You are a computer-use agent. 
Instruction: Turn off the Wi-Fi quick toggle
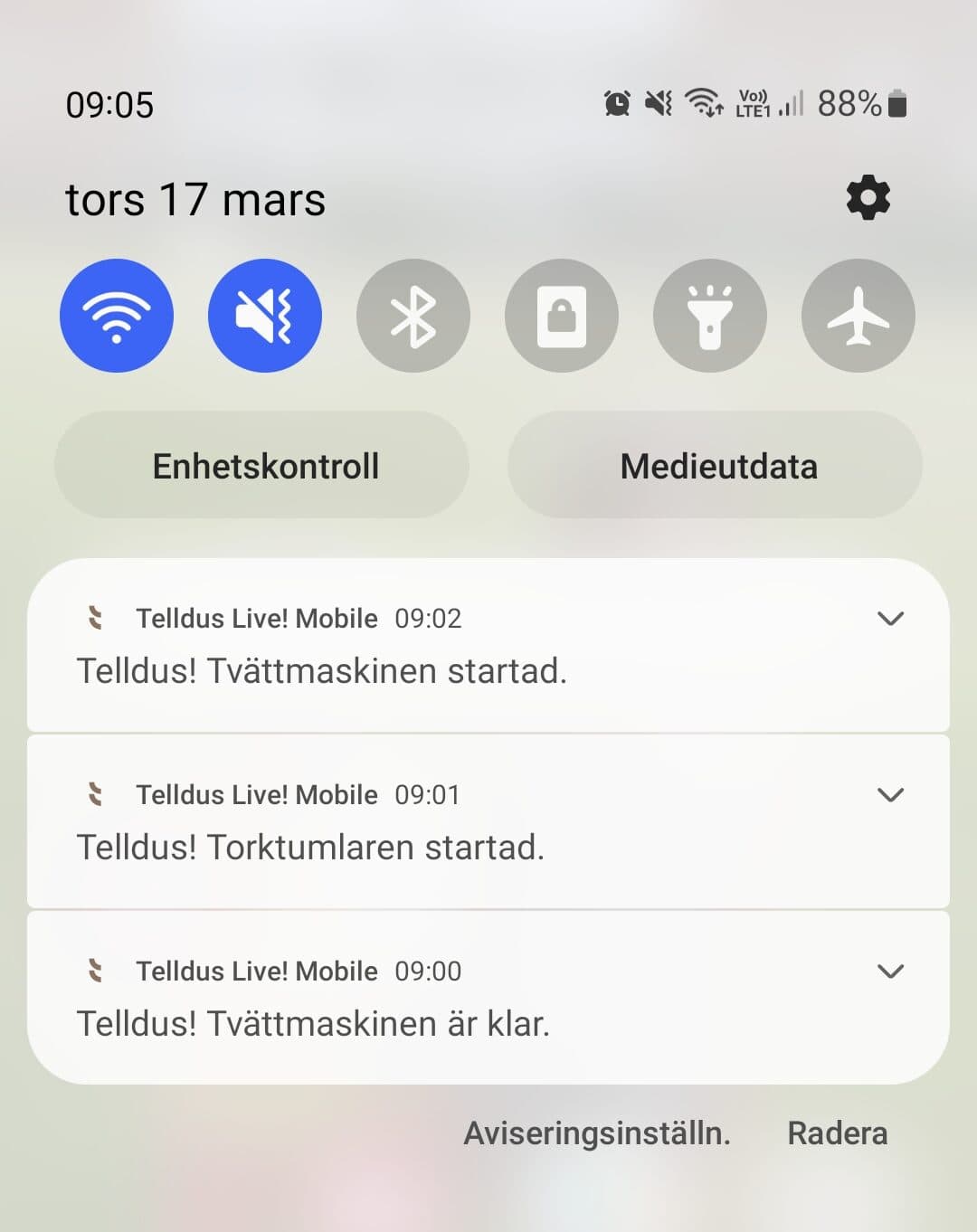tap(117, 316)
